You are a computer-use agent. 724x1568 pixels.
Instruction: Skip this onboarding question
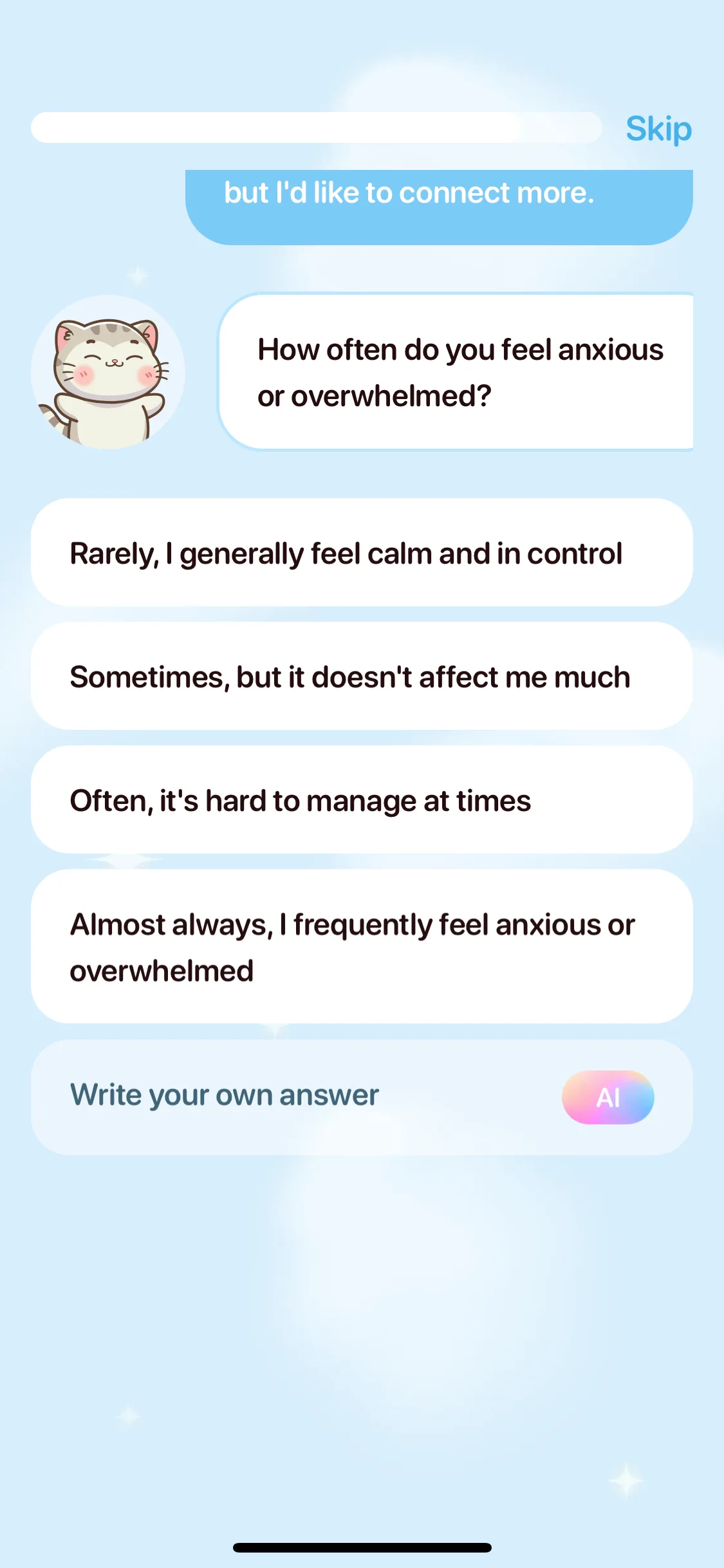coord(658,129)
